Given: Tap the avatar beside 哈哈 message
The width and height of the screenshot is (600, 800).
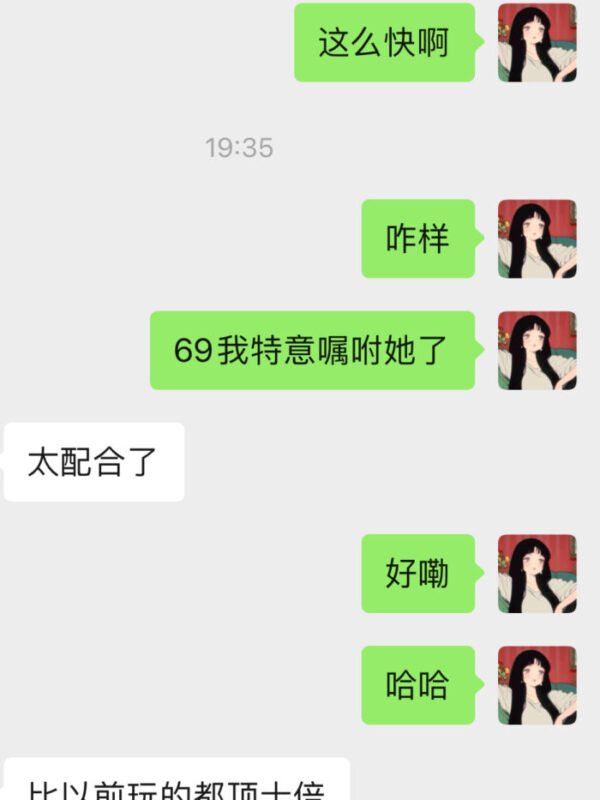Looking at the screenshot, I should coord(537,685).
